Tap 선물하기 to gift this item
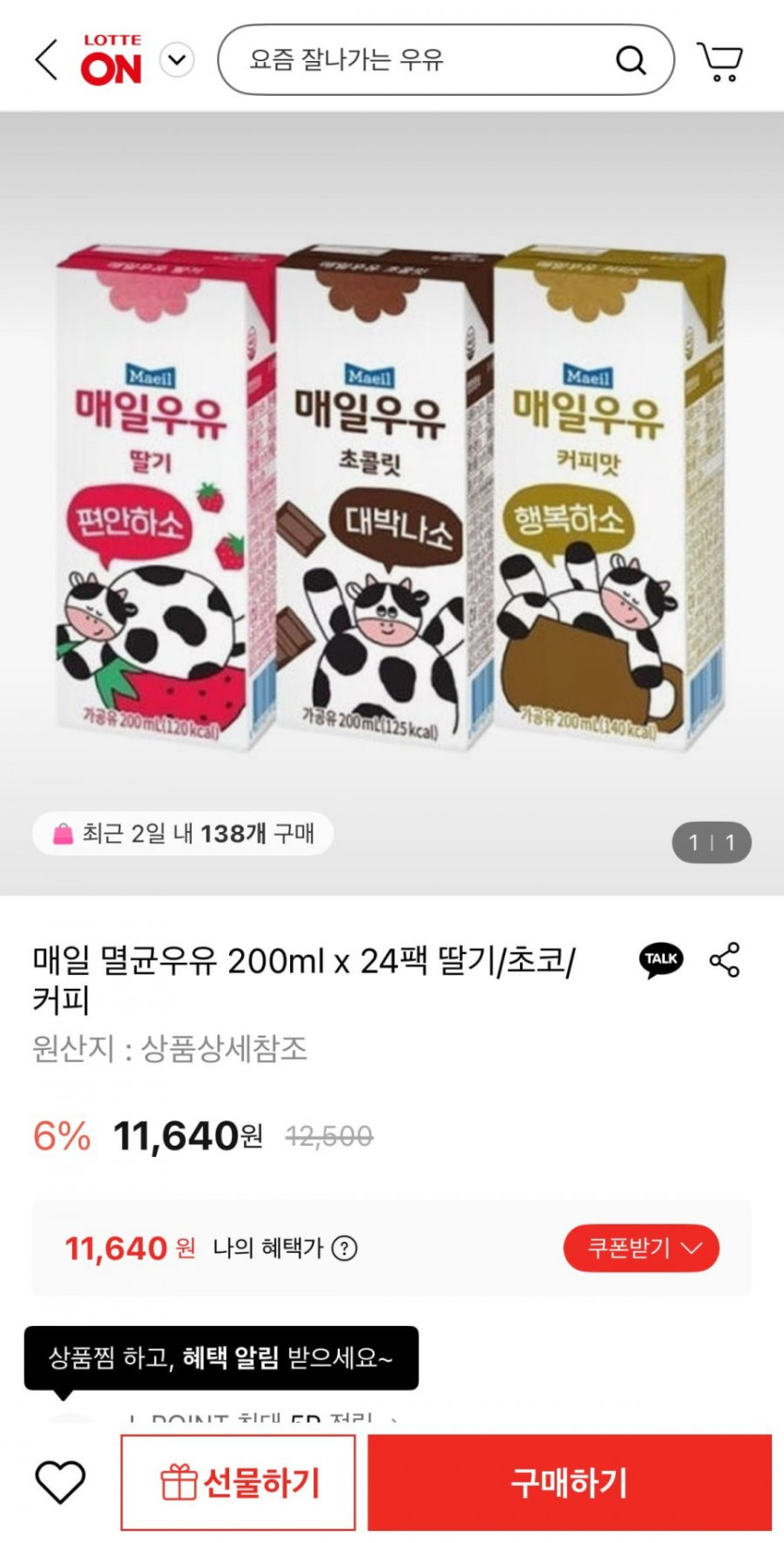Viewport: 784px width, 1543px height. tap(238, 1482)
